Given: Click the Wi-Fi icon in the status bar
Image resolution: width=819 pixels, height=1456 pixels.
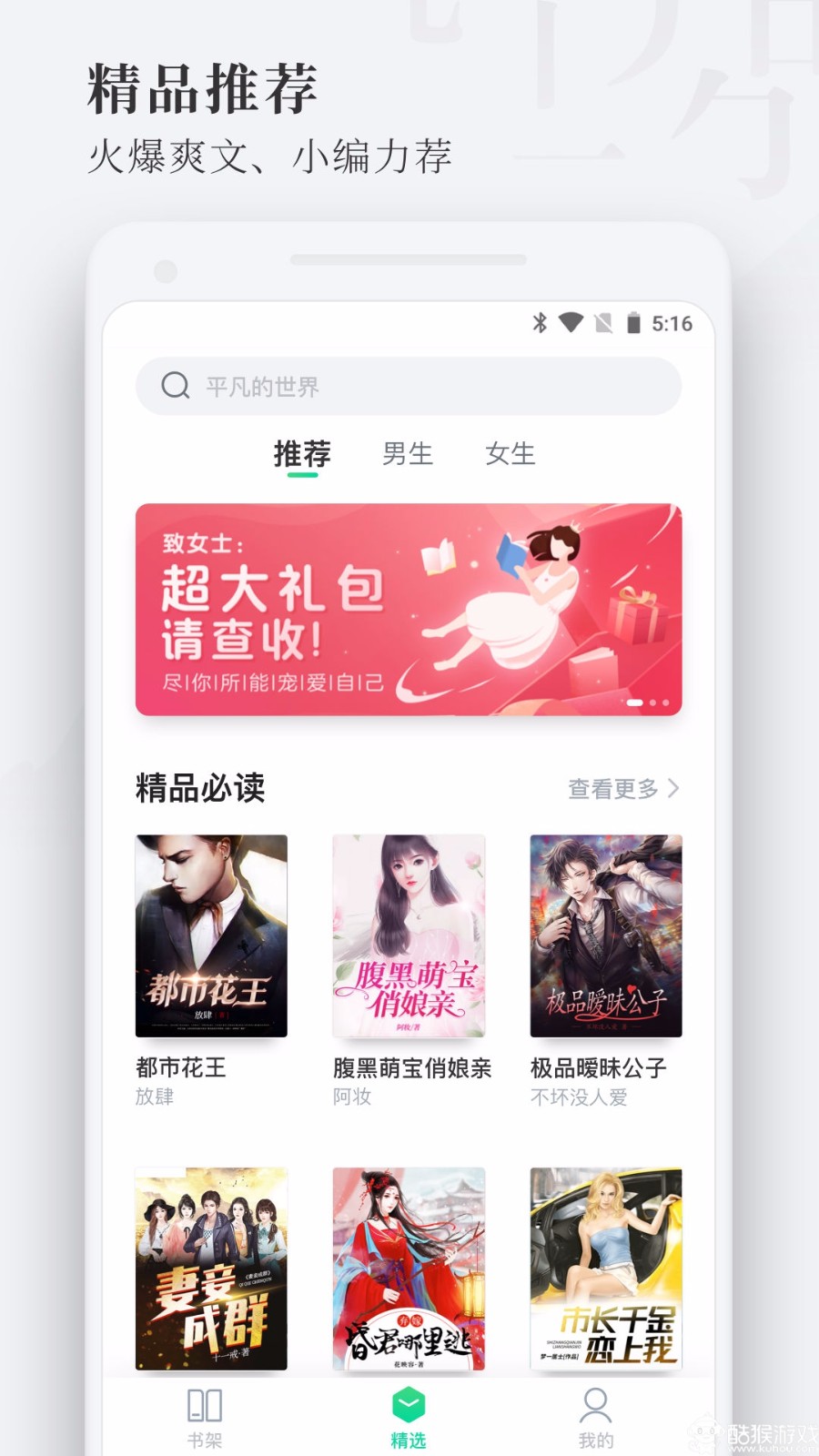Looking at the screenshot, I should click(570, 322).
